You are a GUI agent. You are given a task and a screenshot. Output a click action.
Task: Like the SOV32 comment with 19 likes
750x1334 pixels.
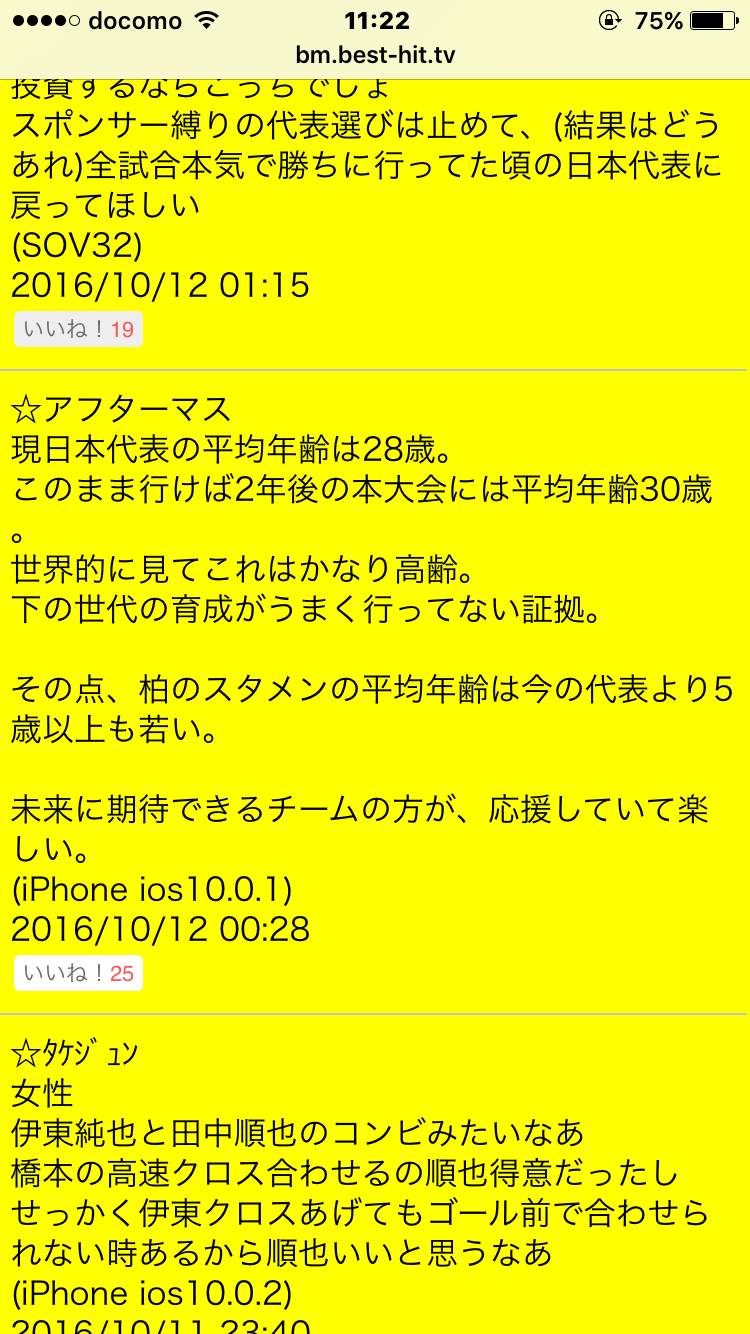(78, 330)
